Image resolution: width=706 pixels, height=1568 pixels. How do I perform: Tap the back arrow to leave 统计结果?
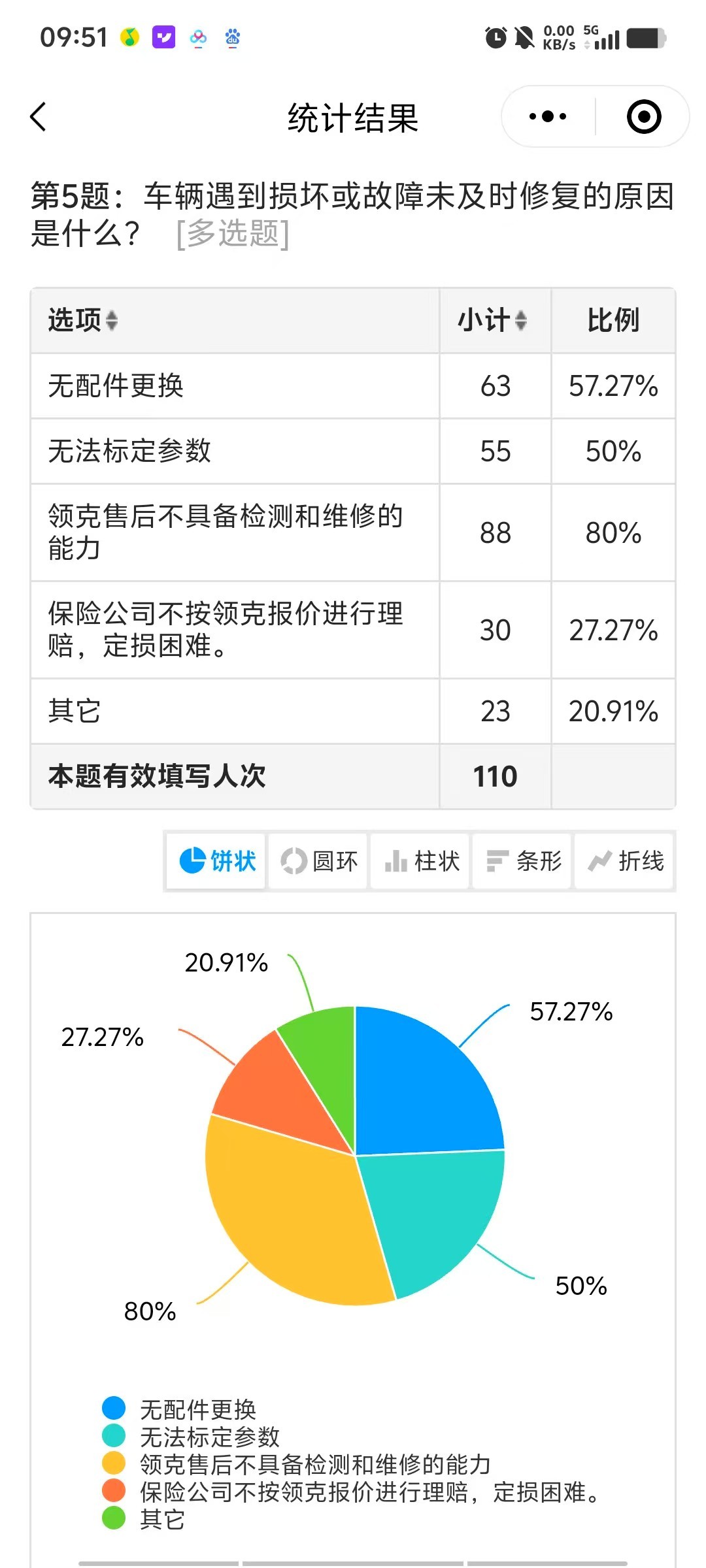(x=39, y=116)
